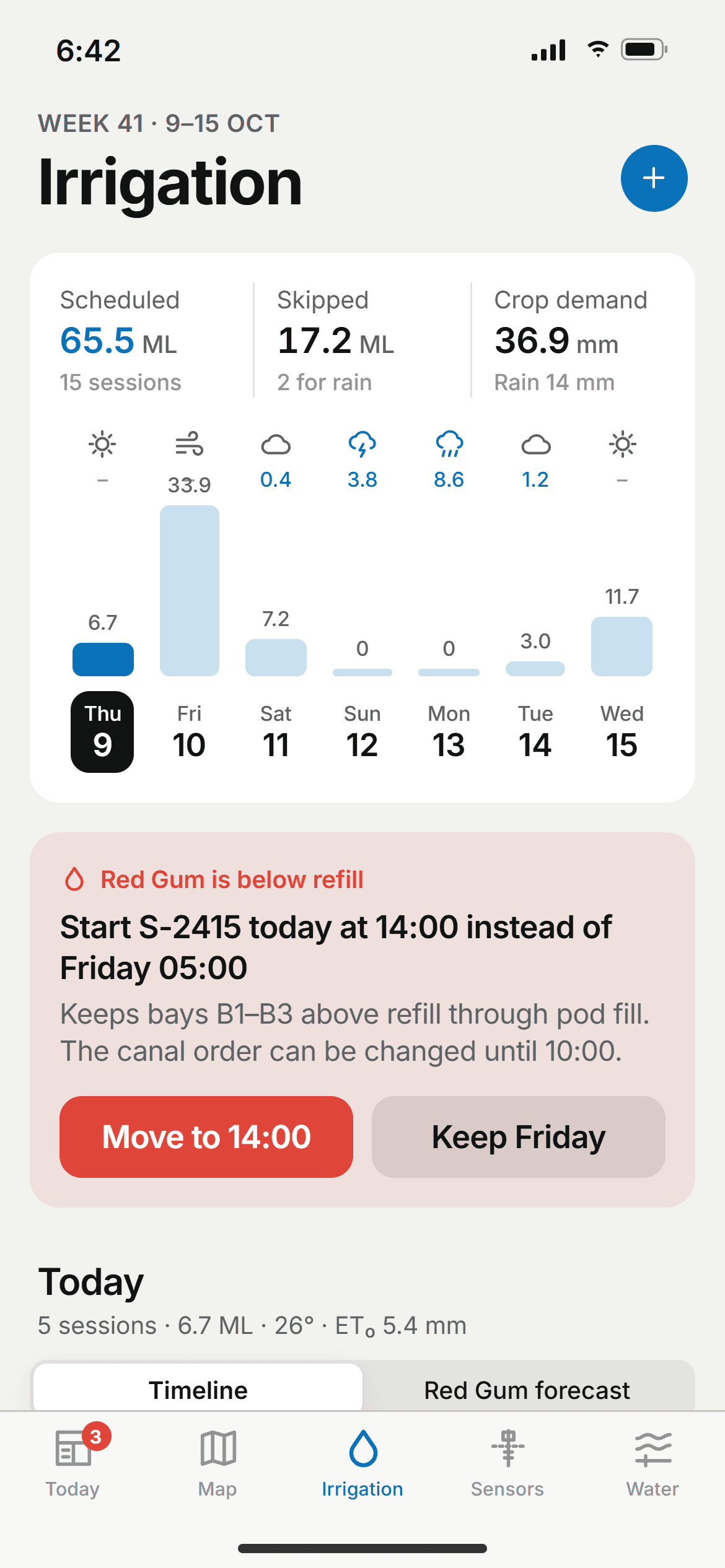Keep Friday schedule for S-2415
Image resolution: width=725 pixels, height=1568 pixels.
(x=519, y=1137)
